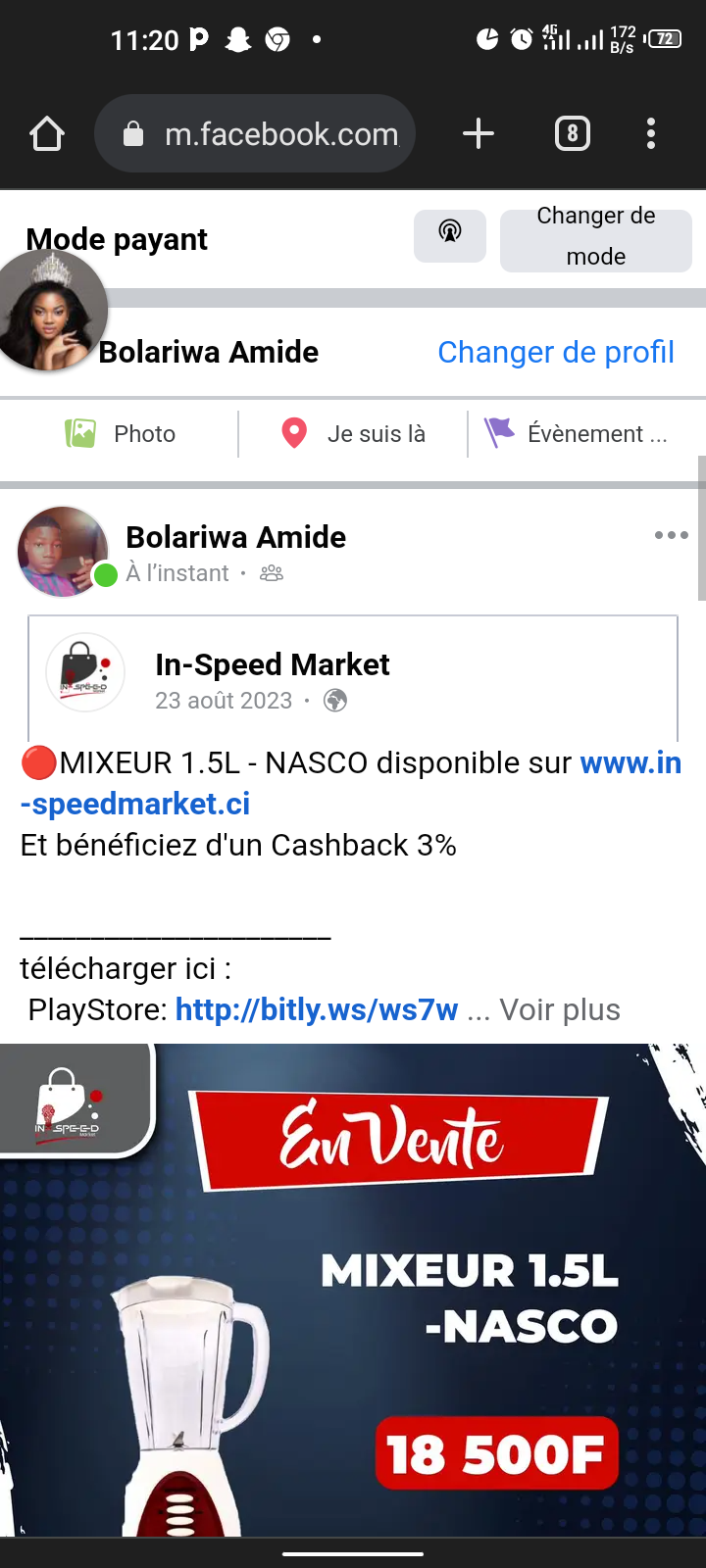The image size is (706, 1568).
Task: Open the Mixeur 1.5L Nasco post image
Action: [353, 1294]
